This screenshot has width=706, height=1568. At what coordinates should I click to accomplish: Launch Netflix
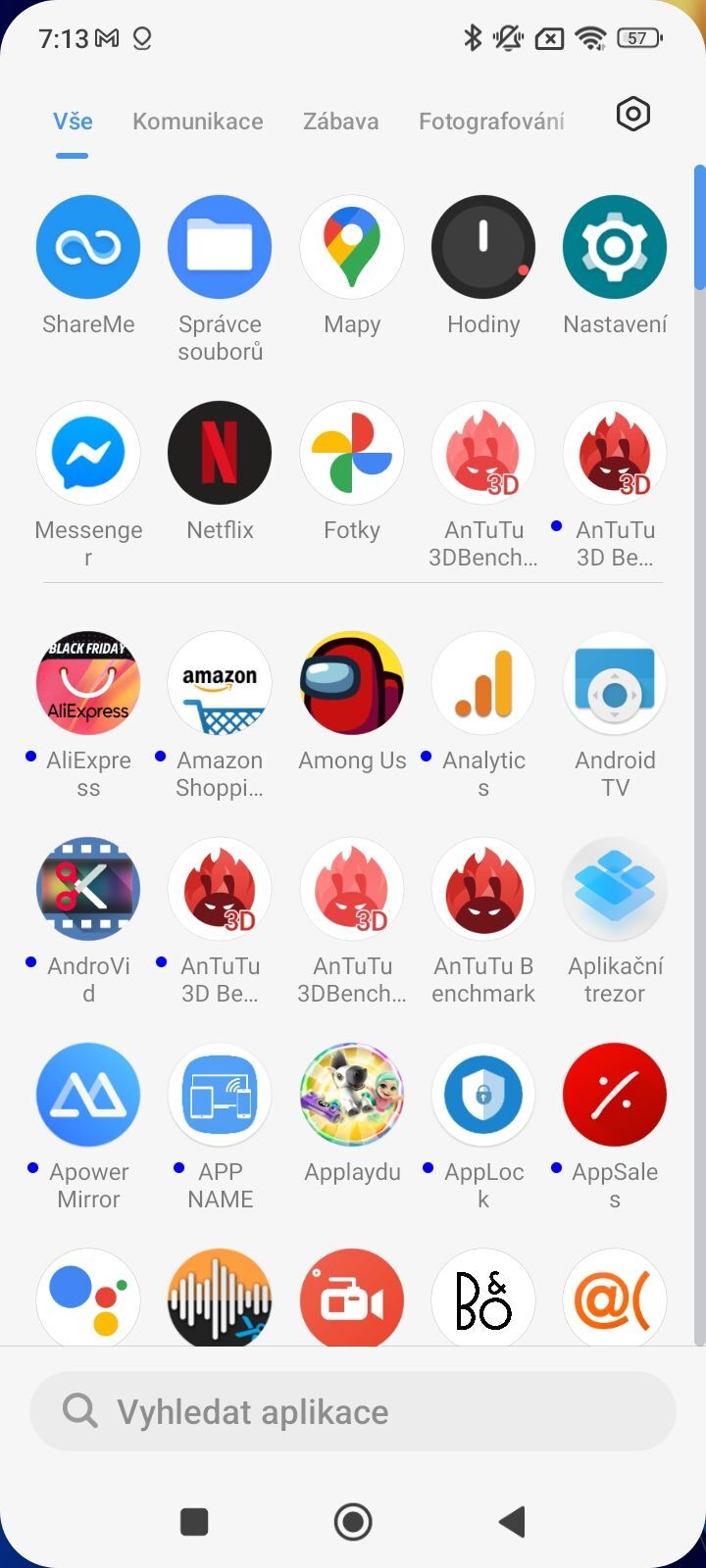coord(219,453)
